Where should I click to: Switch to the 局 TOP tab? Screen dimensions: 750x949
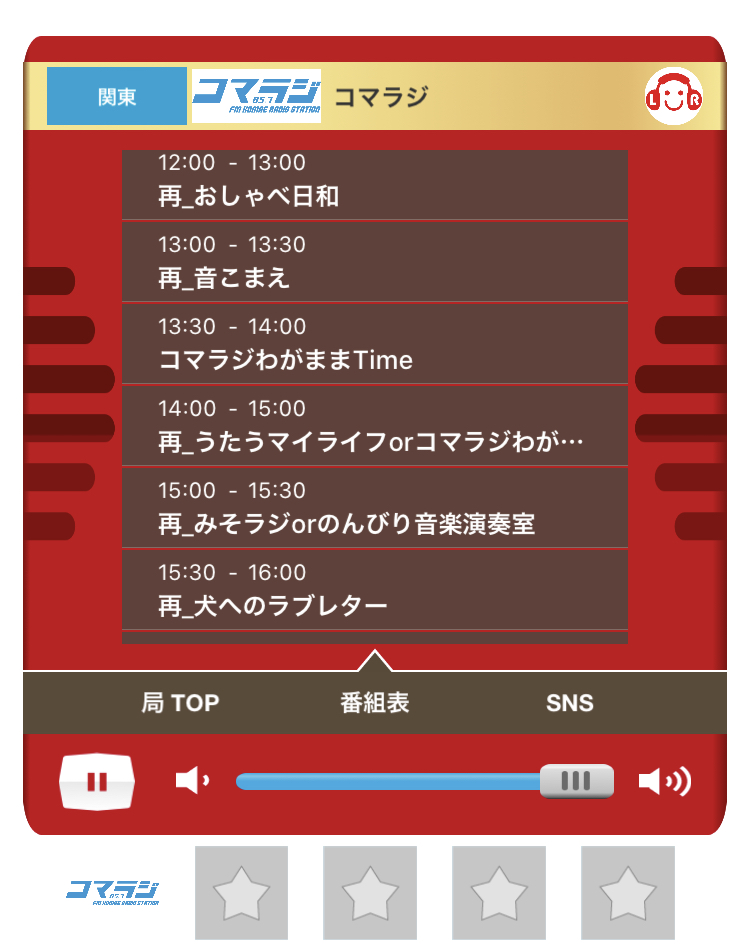180,703
